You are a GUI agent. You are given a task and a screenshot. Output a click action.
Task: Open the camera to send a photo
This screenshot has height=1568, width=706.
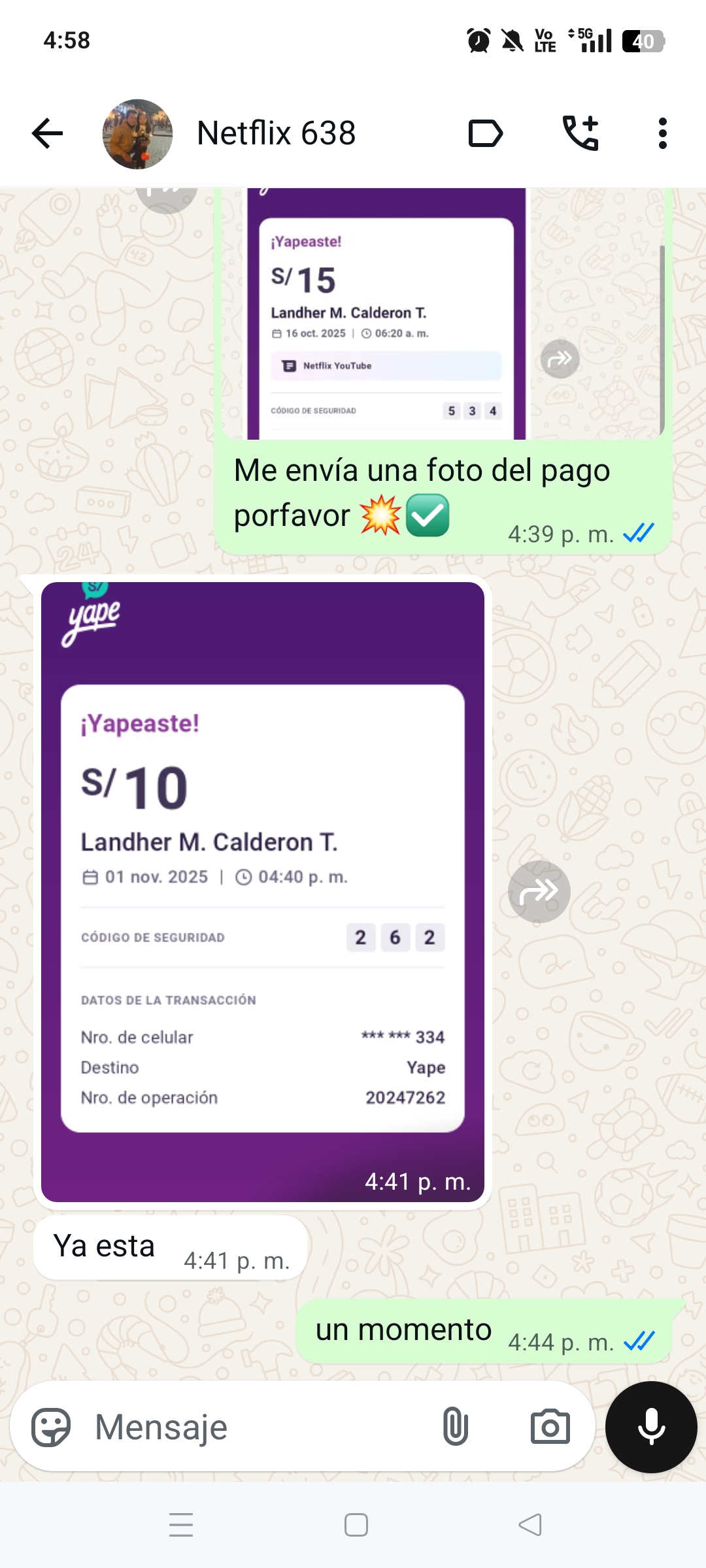[x=551, y=1426]
